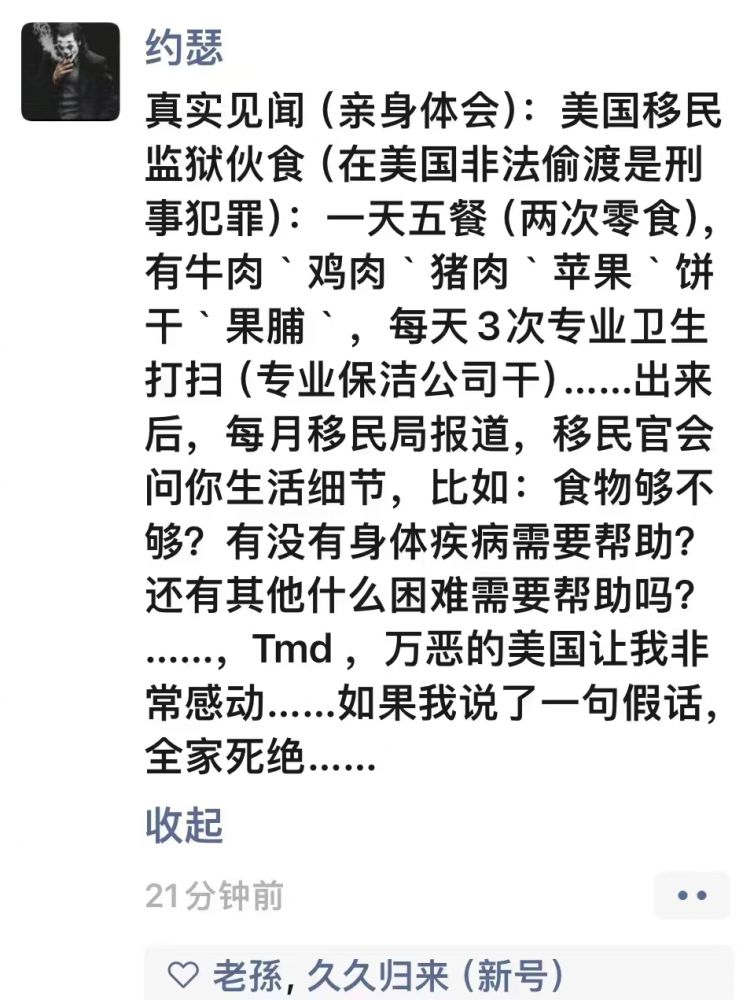
Task: Open 约瑟's profile via the name
Action: point(184,46)
